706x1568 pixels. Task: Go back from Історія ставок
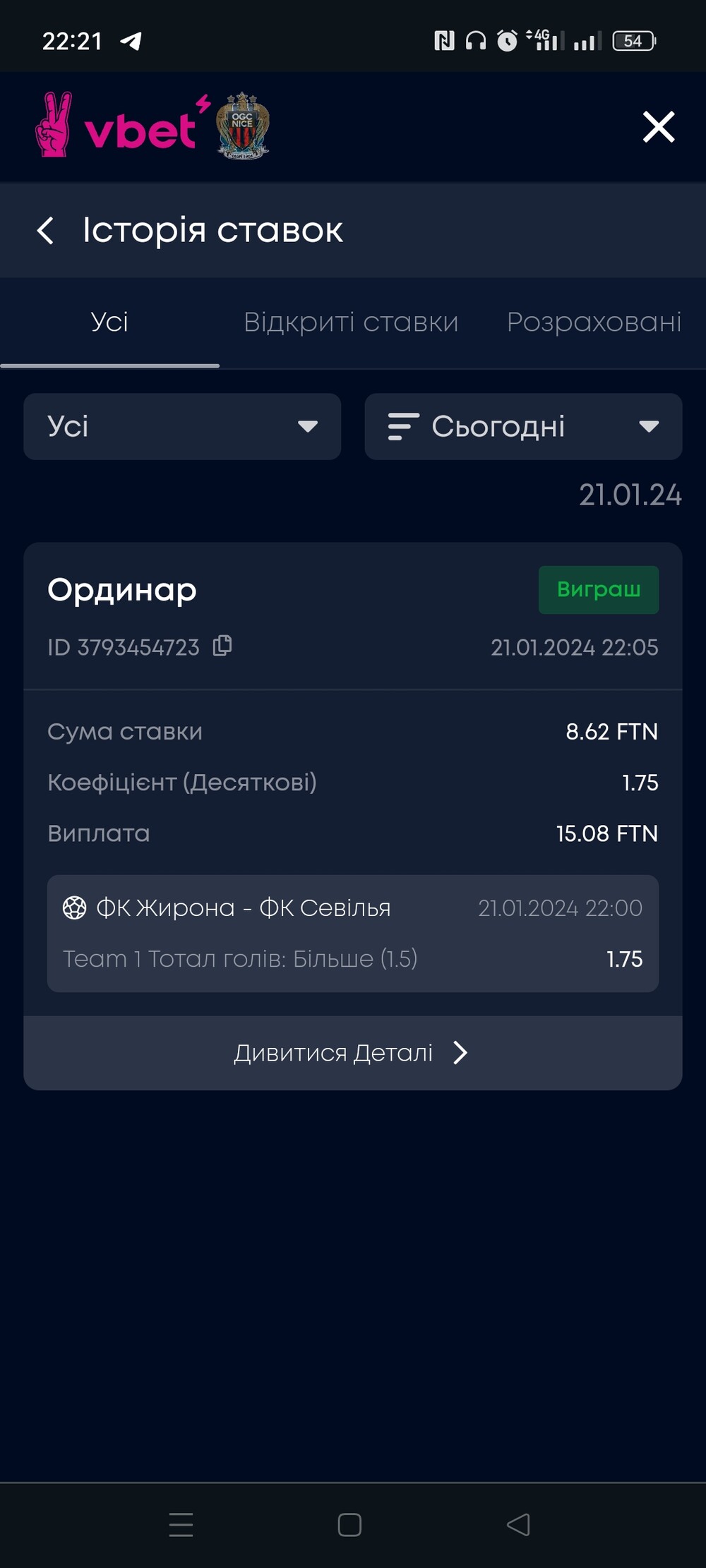[x=45, y=230]
